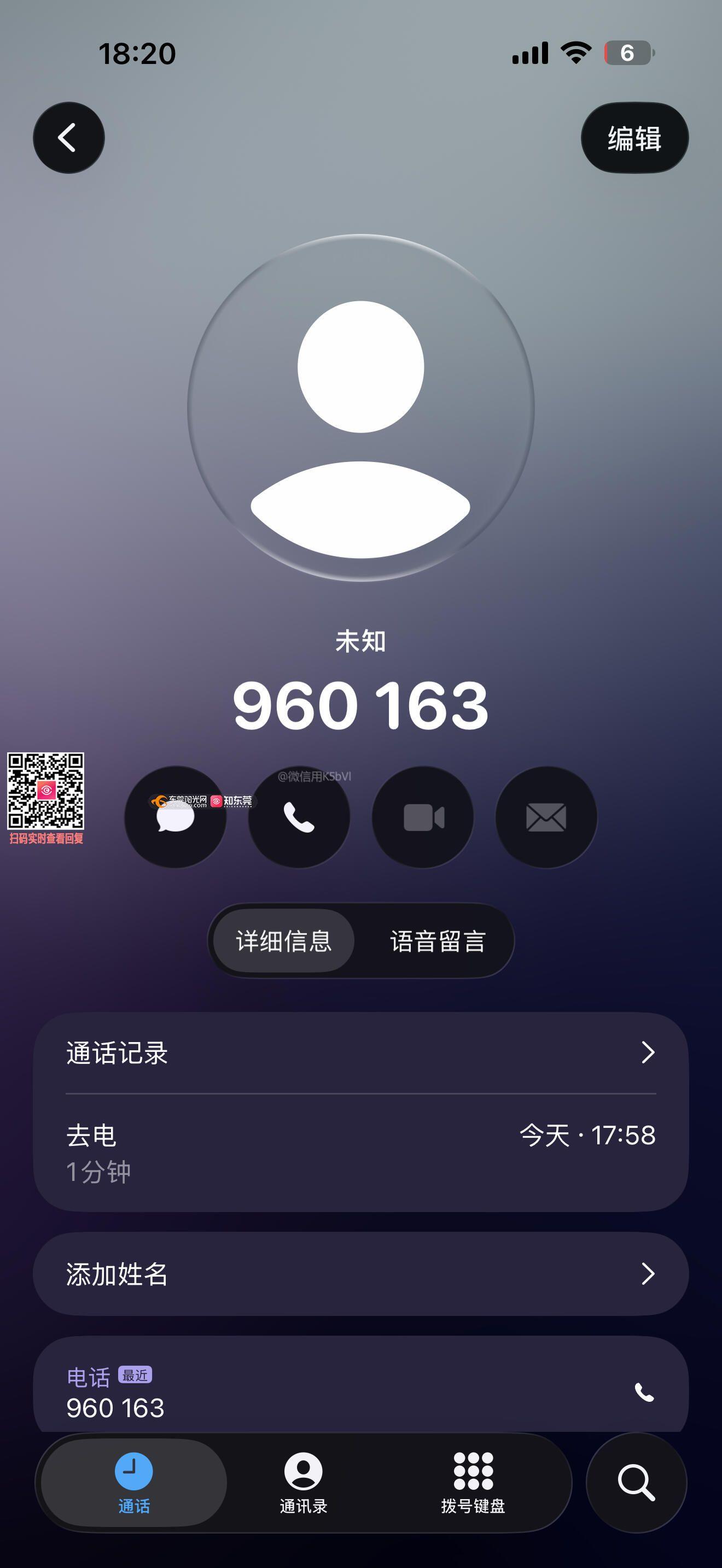Open 添加姓名 to name this number
This screenshot has height=1568, width=722.
[x=360, y=1274]
